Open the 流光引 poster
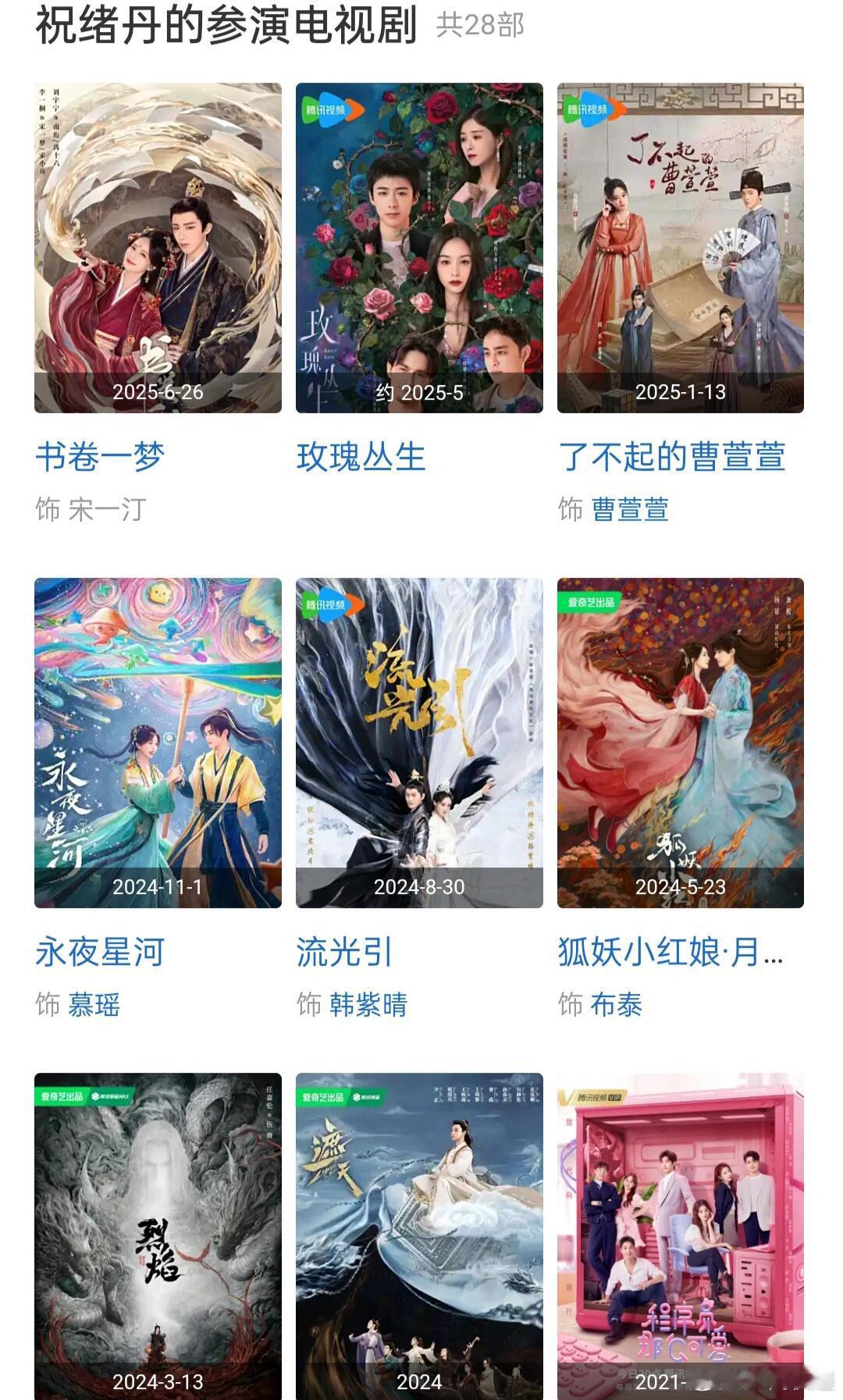The height and width of the screenshot is (1400, 843). [x=419, y=743]
